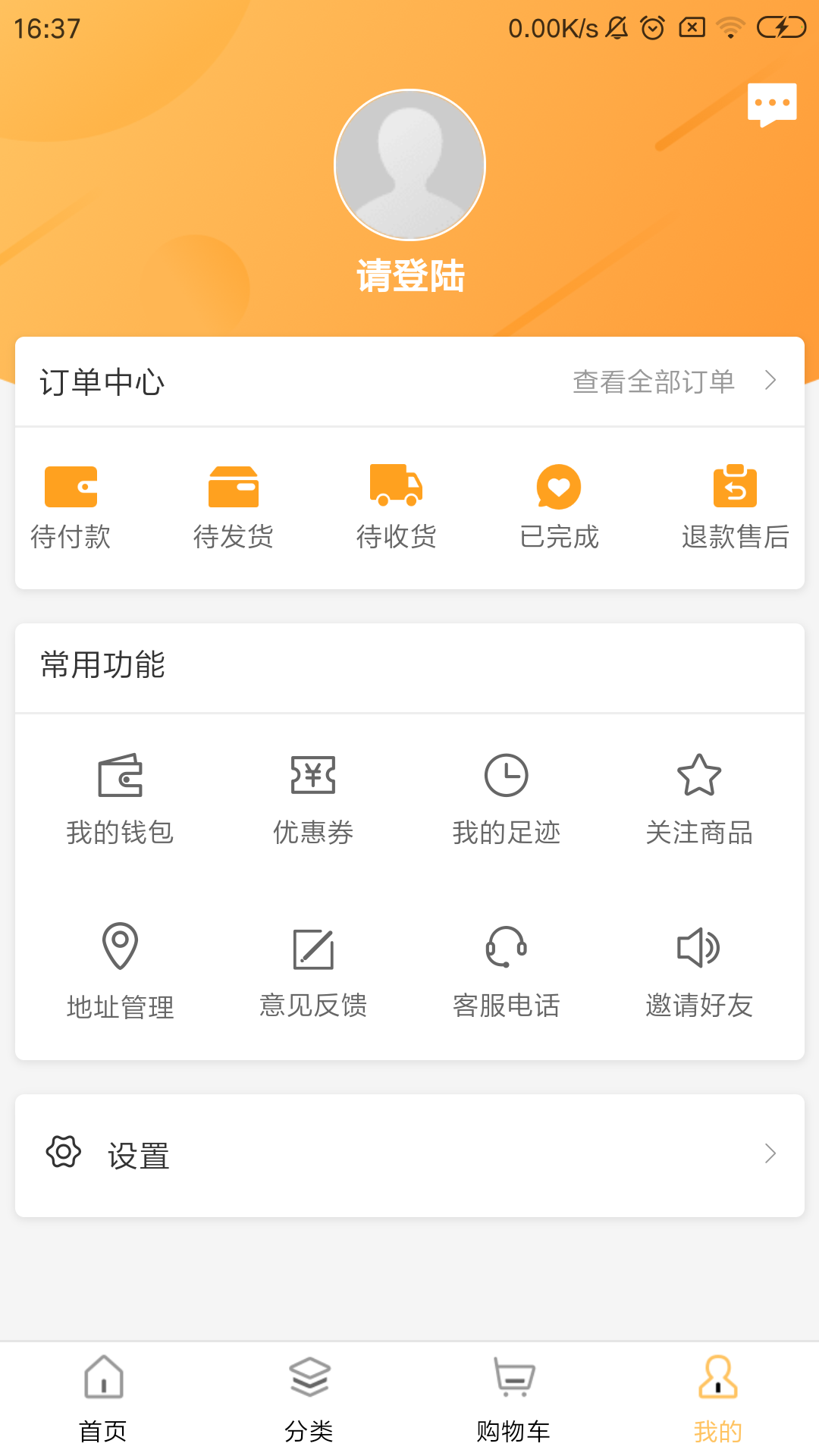View 已完成 completed orders

pos(559,506)
